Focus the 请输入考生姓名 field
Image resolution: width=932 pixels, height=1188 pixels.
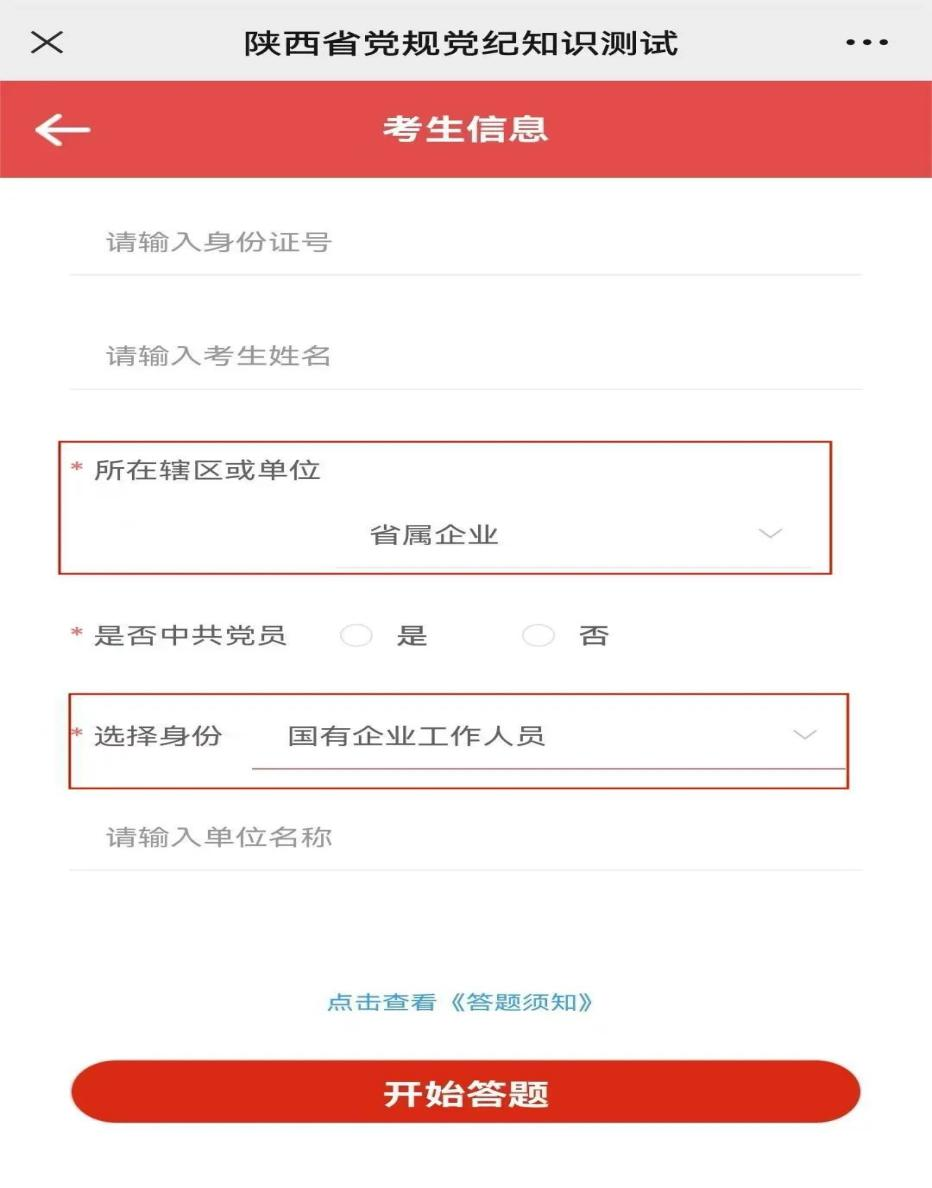(465, 356)
